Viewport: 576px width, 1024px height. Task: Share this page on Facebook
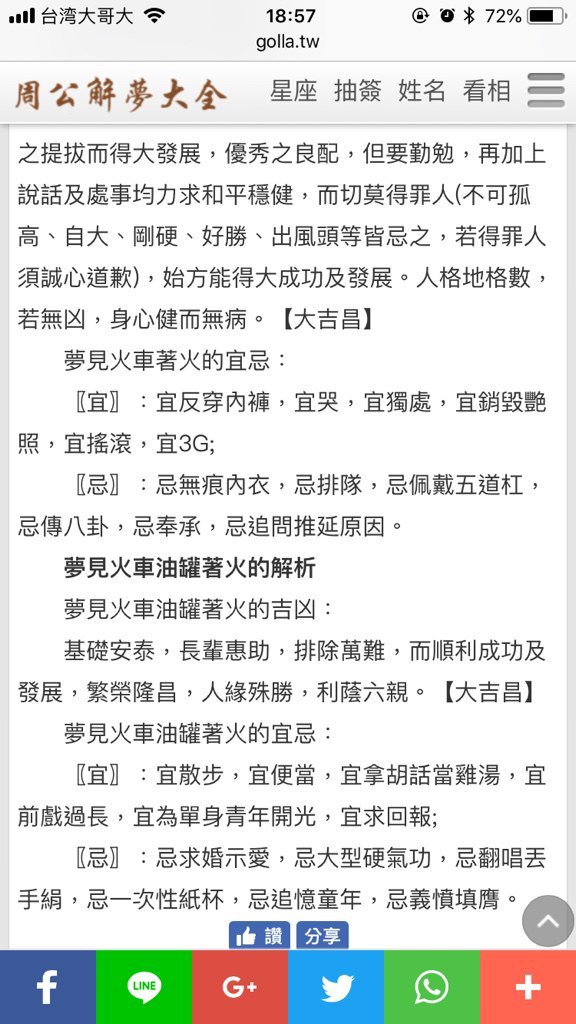click(x=48, y=987)
